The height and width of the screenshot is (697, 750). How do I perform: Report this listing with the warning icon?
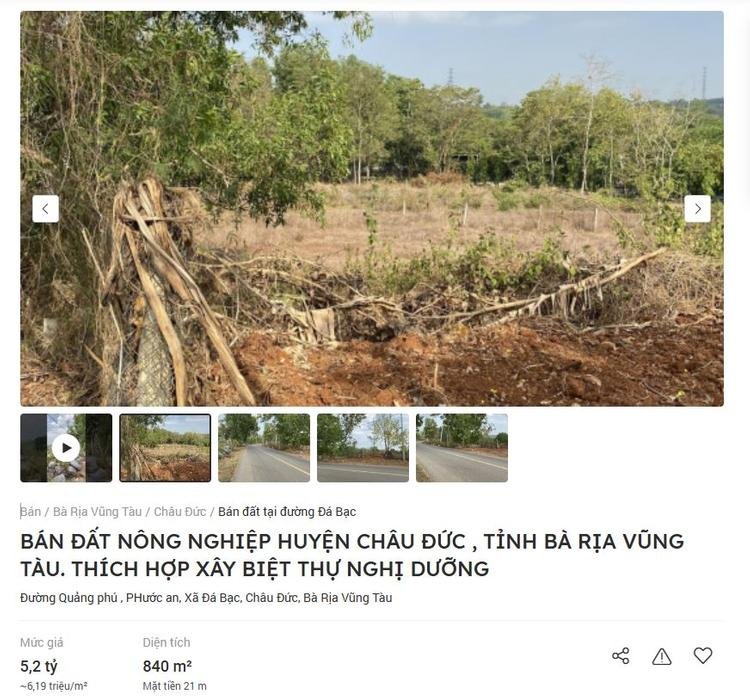pyautogui.click(x=662, y=656)
